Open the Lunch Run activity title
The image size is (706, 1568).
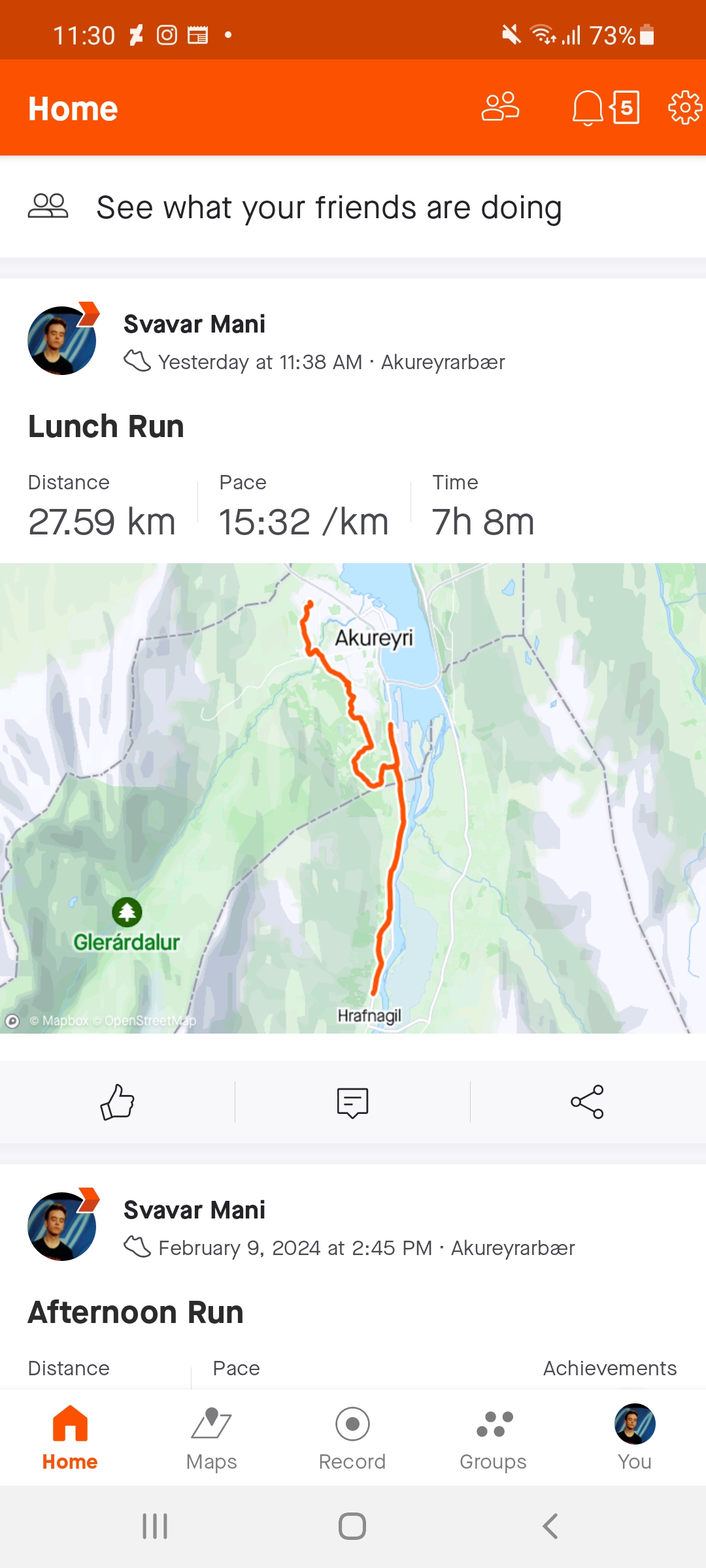pos(106,427)
